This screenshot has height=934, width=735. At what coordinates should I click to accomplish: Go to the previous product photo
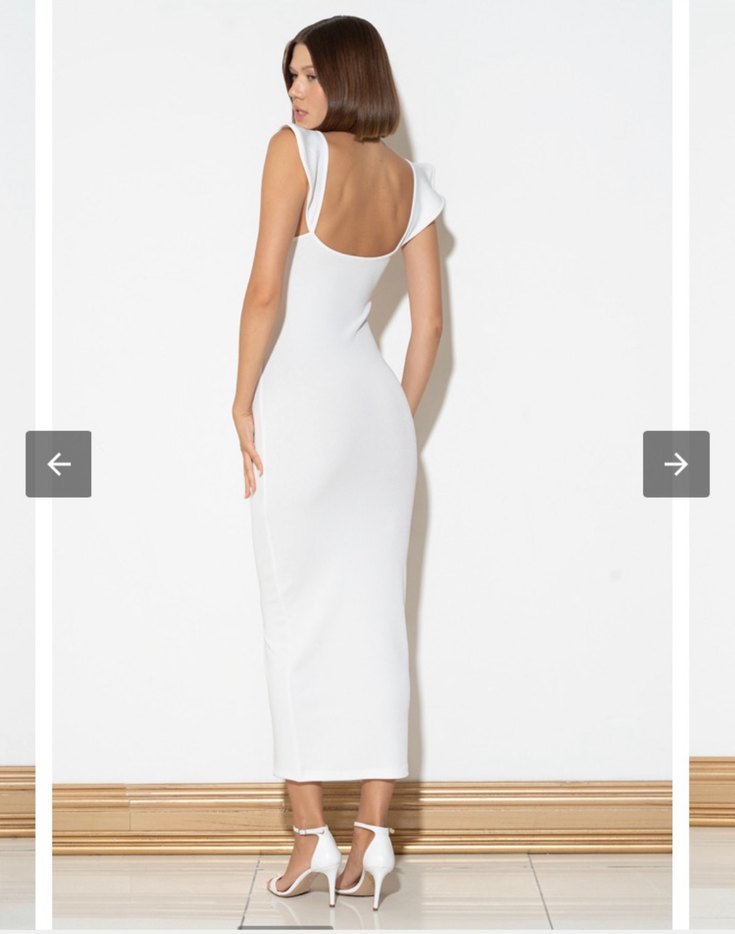coord(58,464)
